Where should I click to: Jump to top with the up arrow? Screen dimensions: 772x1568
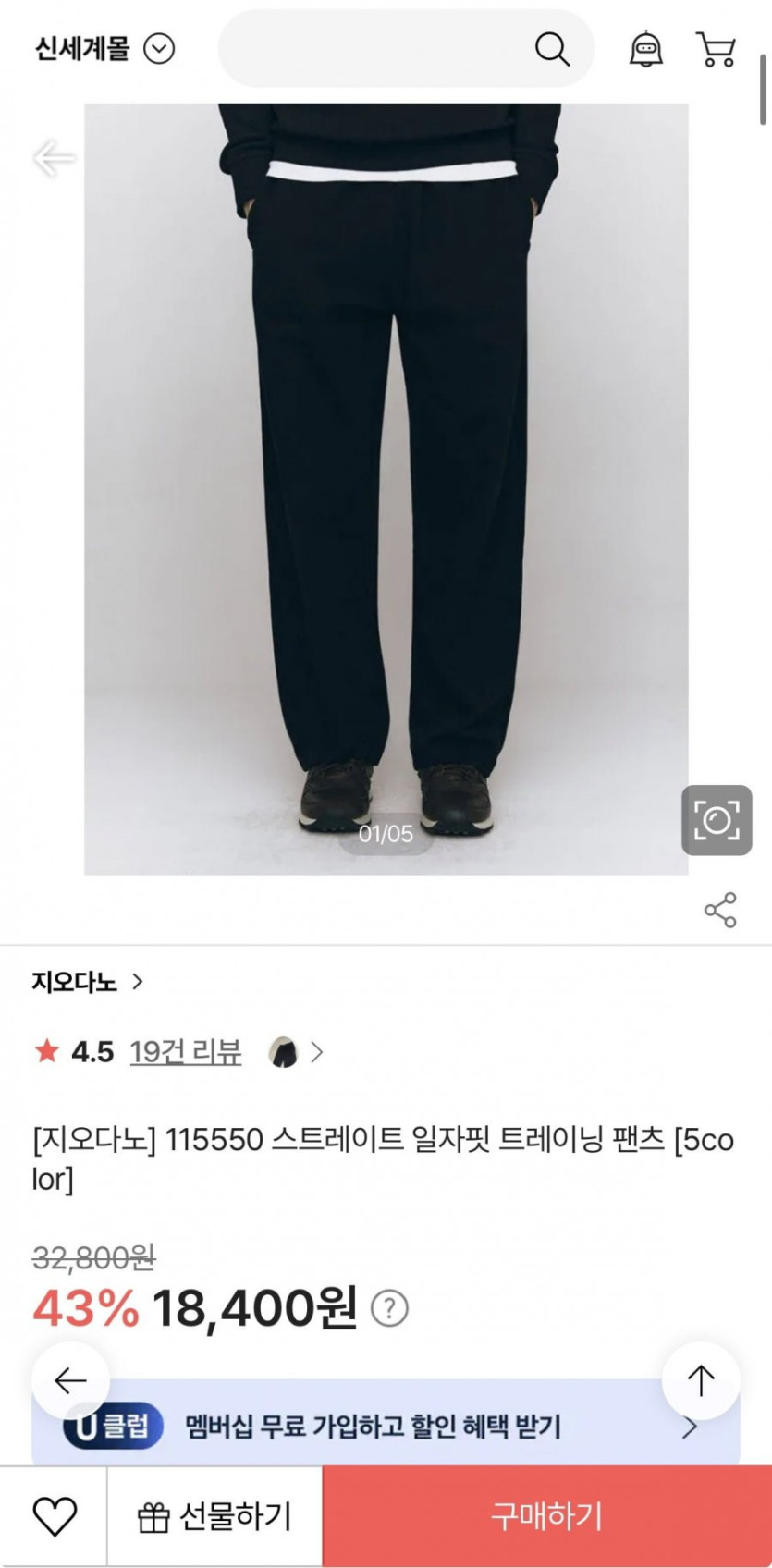pyautogui.click(x=701, y=1380)
